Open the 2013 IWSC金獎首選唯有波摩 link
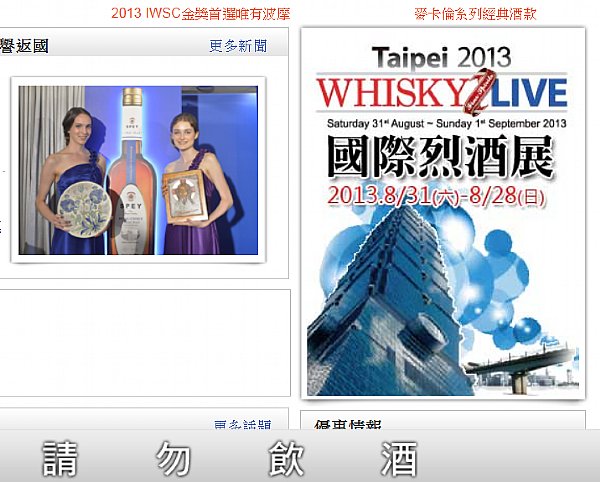600x482 pixels. 201,14
